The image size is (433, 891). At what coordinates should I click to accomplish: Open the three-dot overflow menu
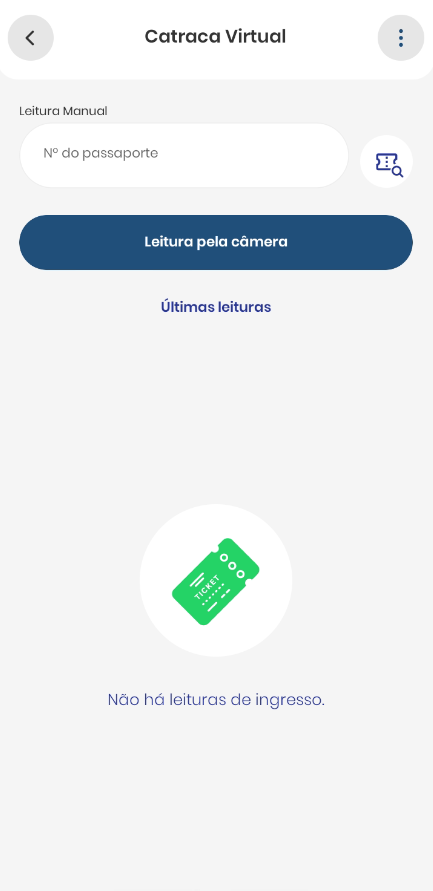pyautogui.click(x=401, y=38)
